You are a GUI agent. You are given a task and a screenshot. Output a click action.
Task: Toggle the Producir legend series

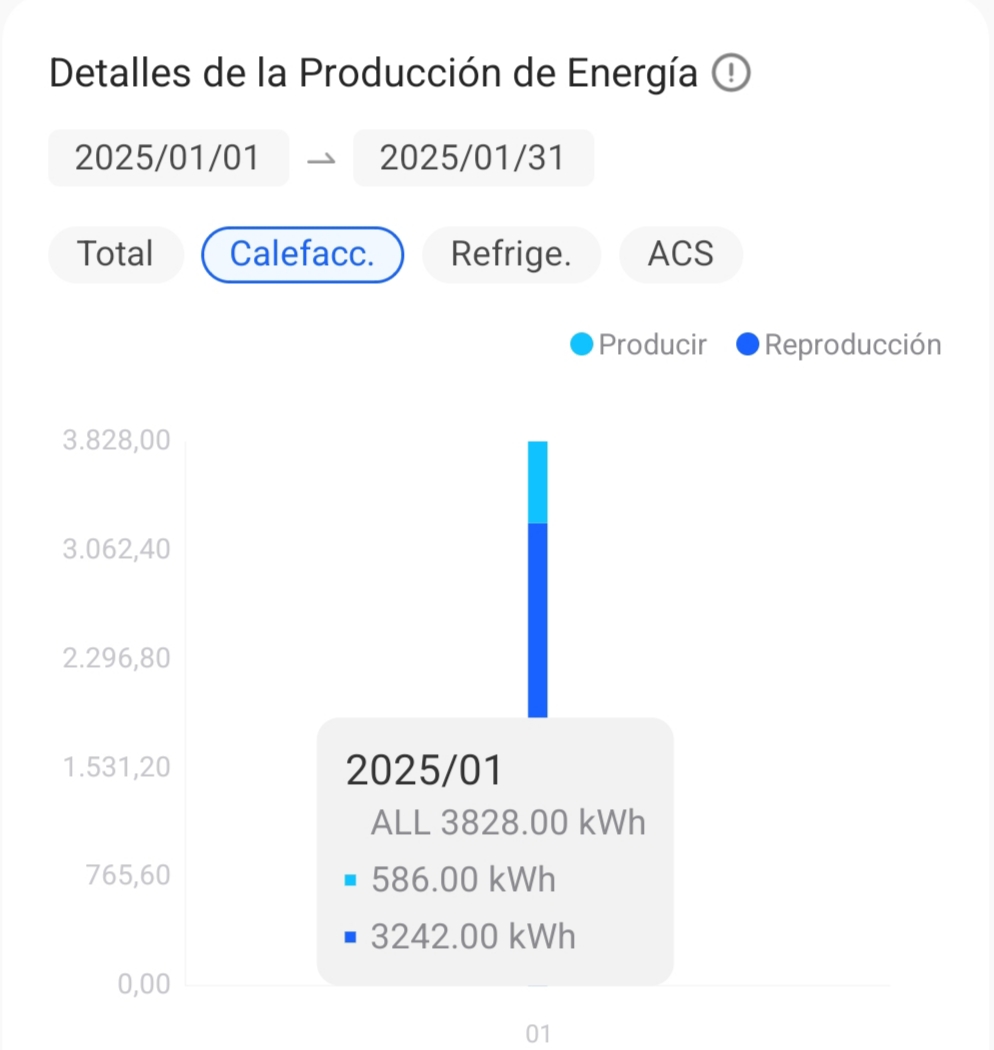639,345
